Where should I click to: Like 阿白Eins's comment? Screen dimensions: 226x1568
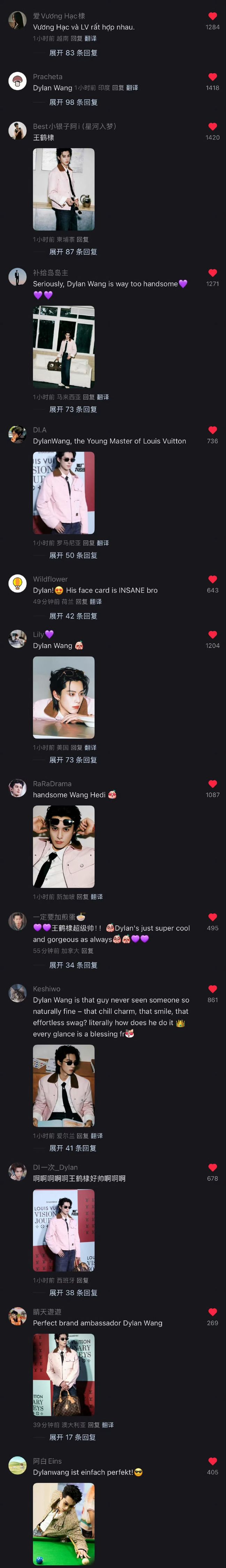(212, 1462)
